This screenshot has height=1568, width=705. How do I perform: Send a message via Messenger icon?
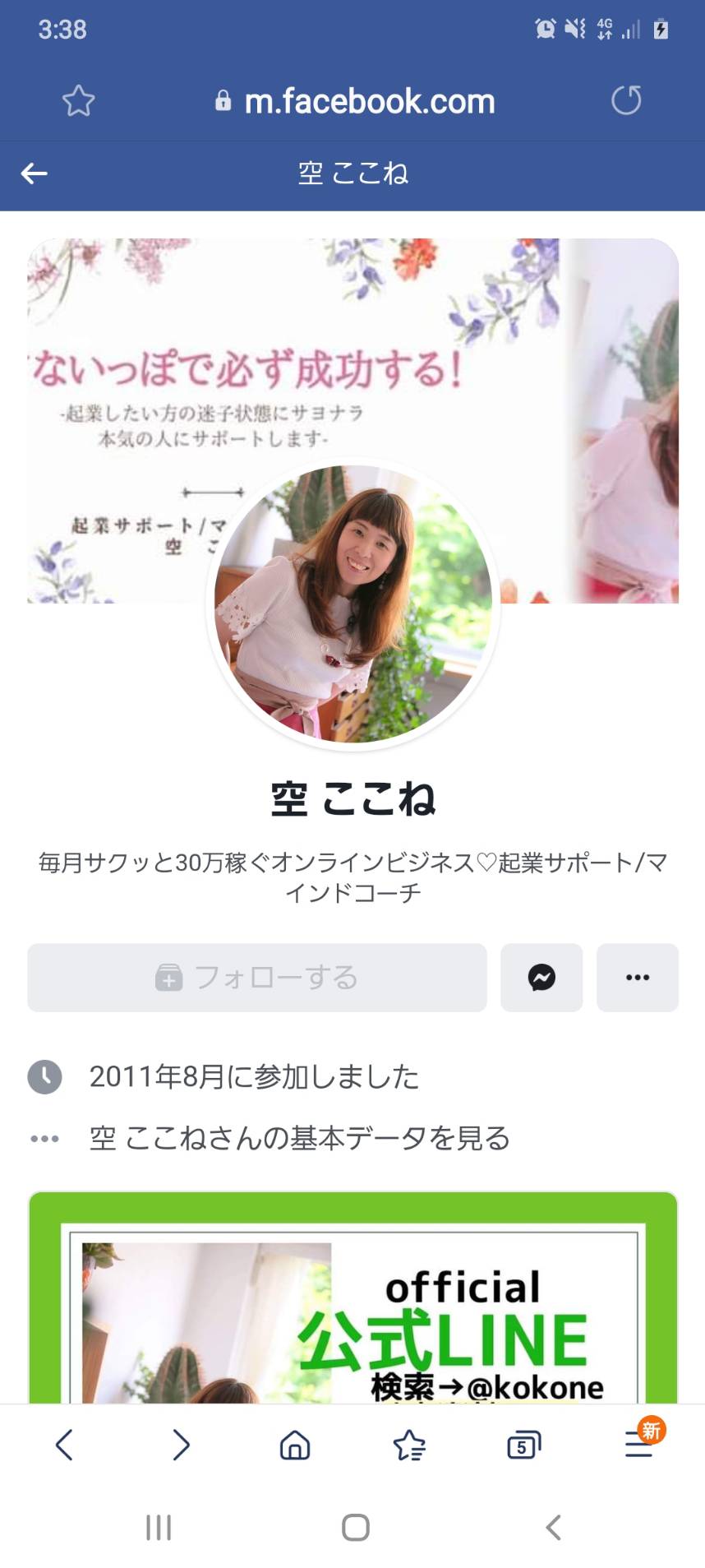(541, 977)
